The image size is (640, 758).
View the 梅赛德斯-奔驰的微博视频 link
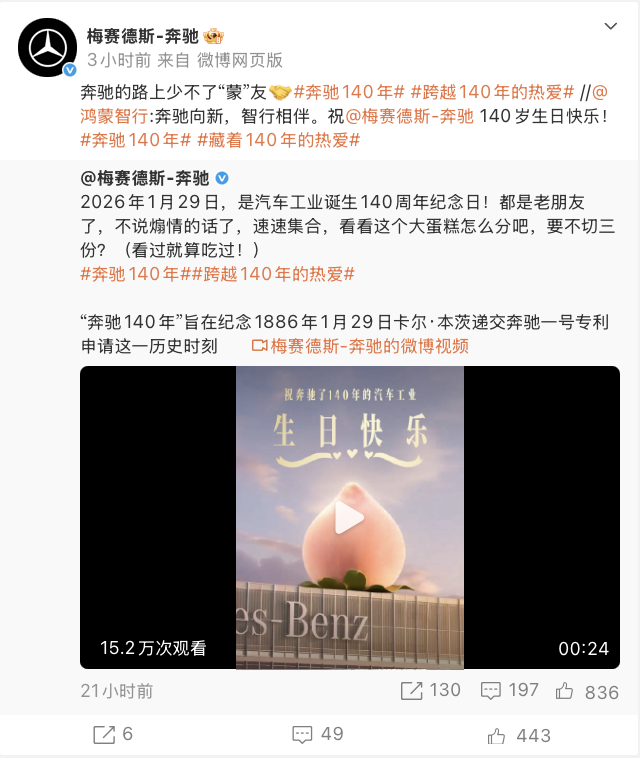click(360, 346)
